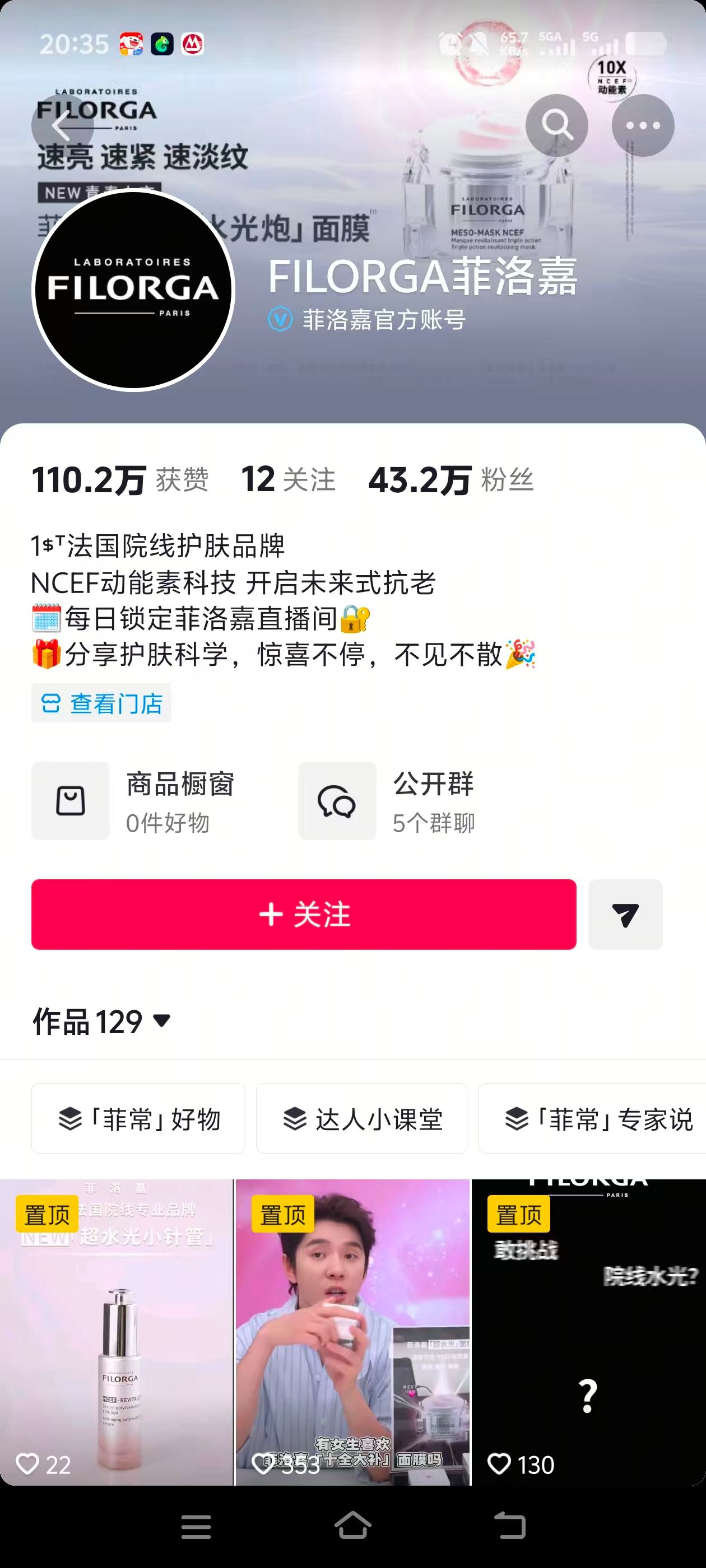Open the pinned 院线水光 video with 130 likes
Viewport: 706px width, 1568px height.
tap(588, 1333)
